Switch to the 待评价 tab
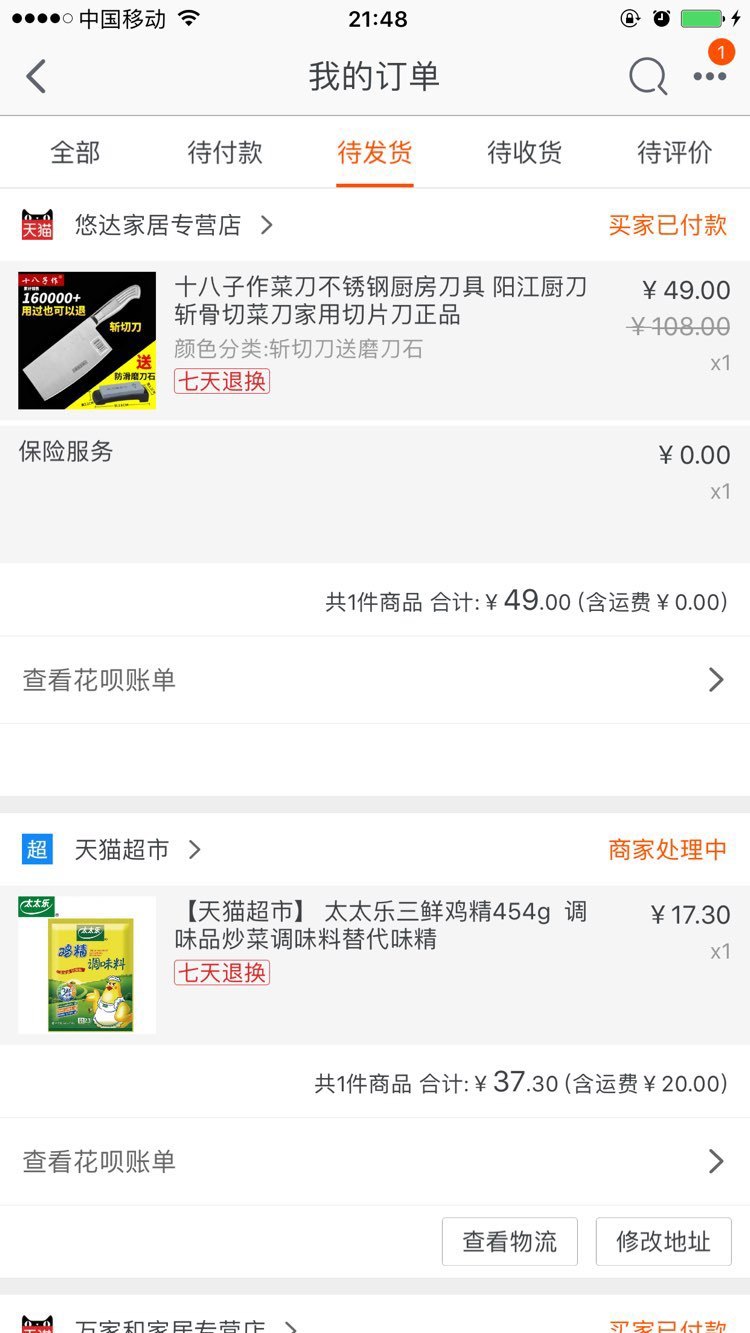Screen dimensions: 750x1333 click(x=675, y=152)
